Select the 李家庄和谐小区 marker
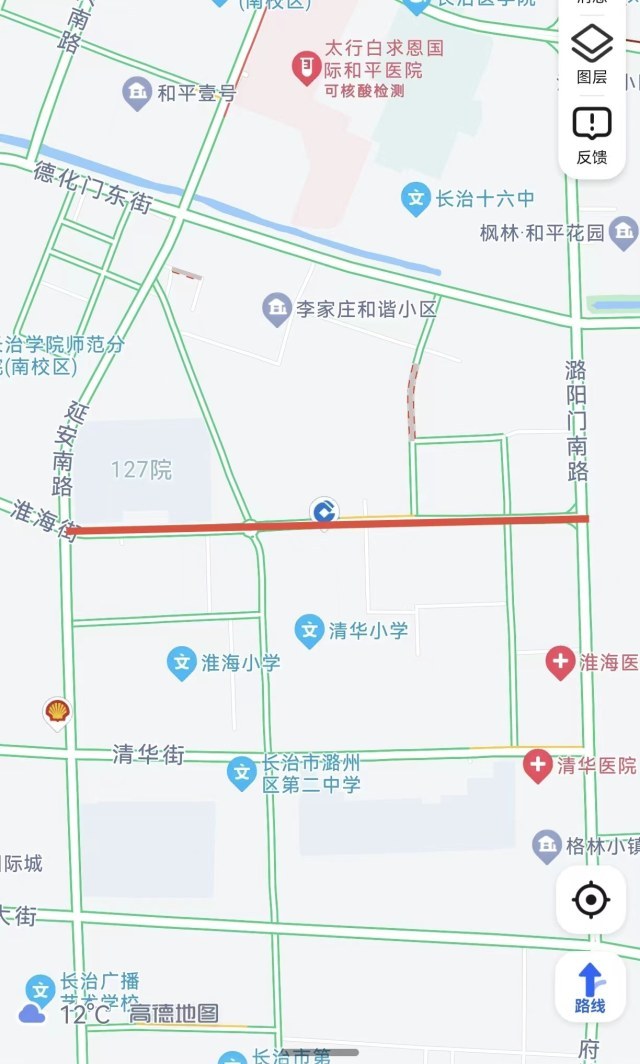640x1064 pixels. pos(276,309)
